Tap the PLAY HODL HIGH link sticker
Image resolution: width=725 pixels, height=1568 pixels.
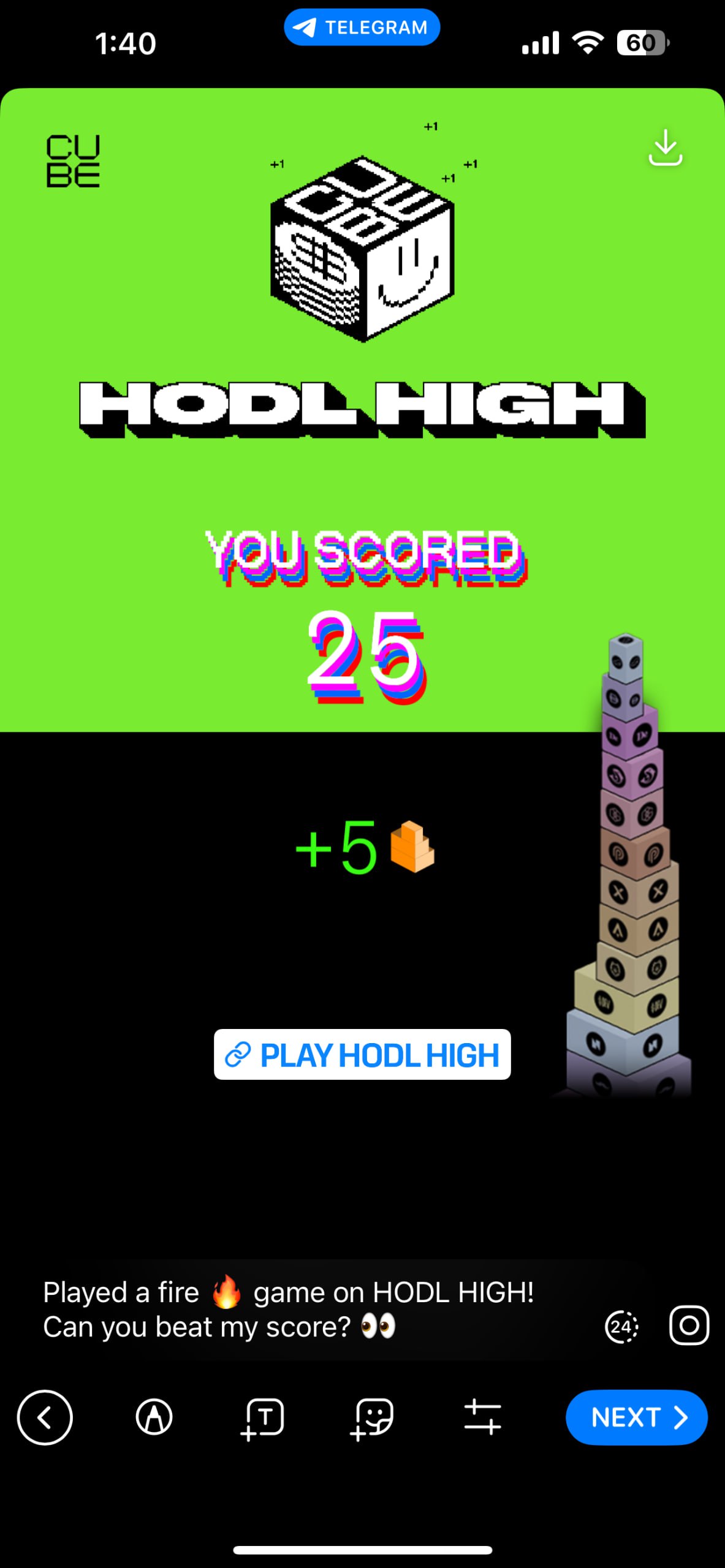pos(362,1055)
